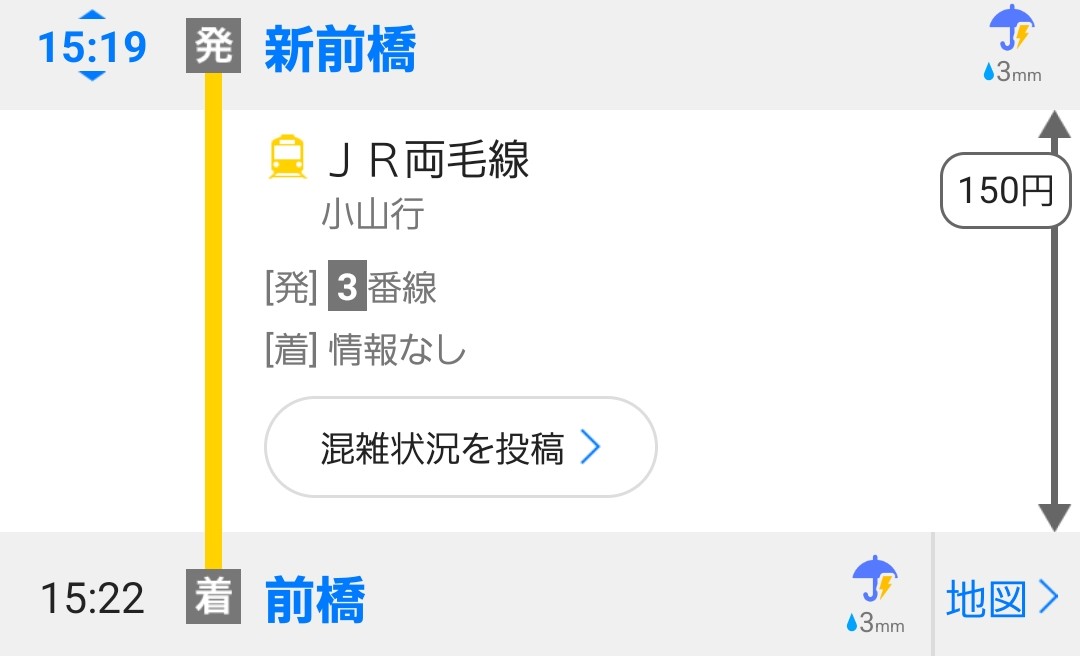
Task: Open 新前橋 station details
Action: [x=340, y=50]
